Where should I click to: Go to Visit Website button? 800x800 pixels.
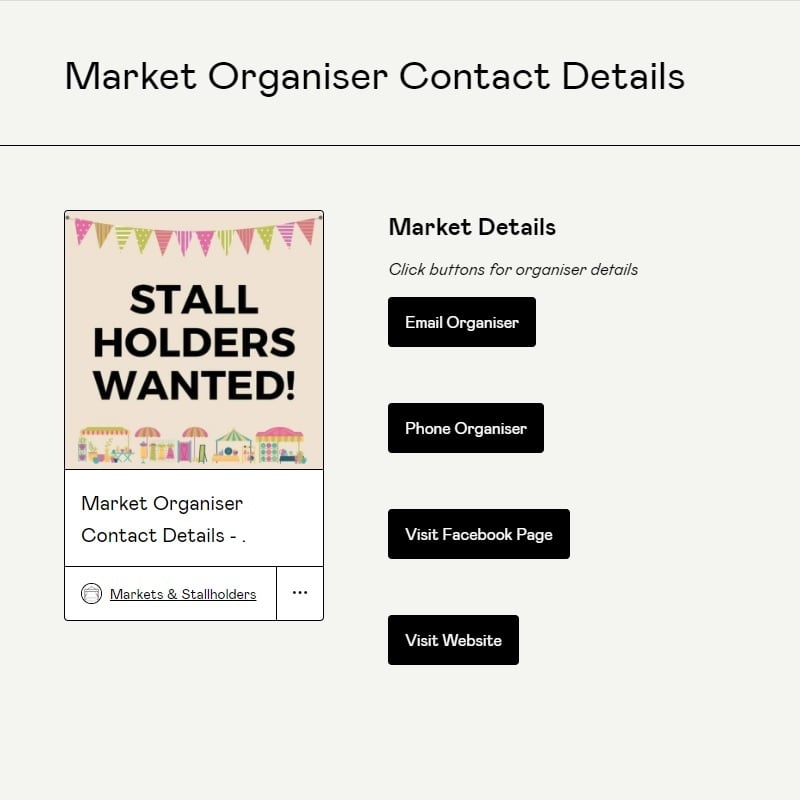pos(453,640)
